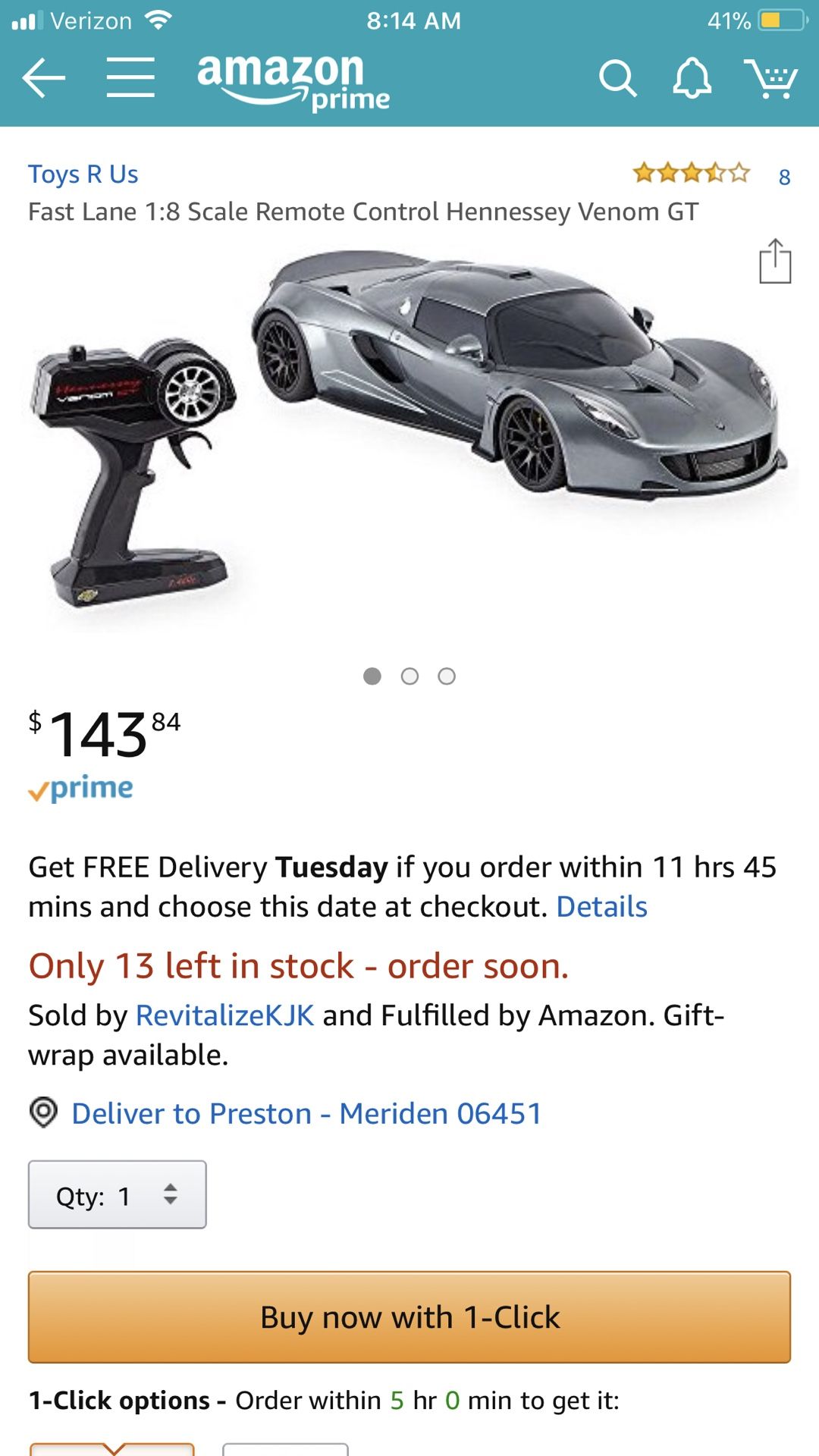Viewport: 819px width, 1456px height.
Task: Go back with the arrow icon
Action: pyautogui.click(x=43, y=77)
